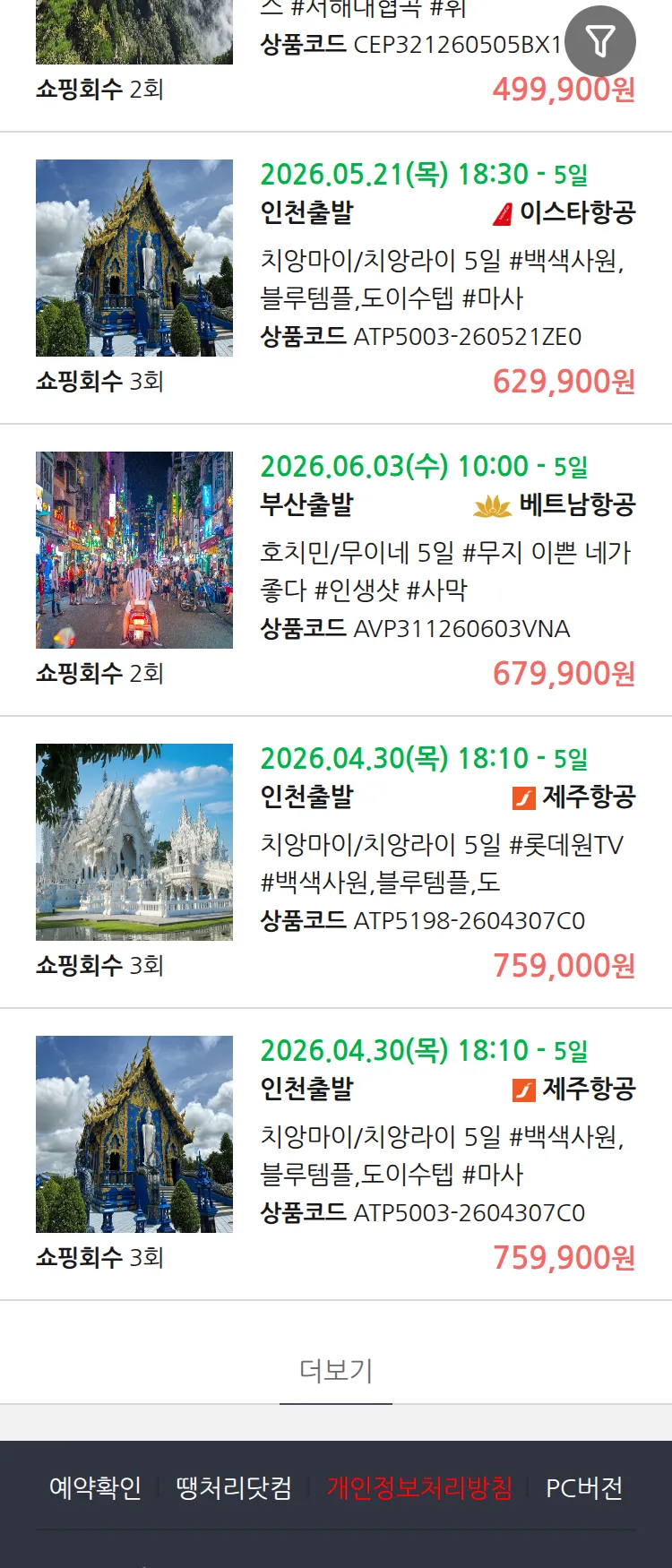
Task: Switch to PC버전 of the site
Action: coord(584,1488)
